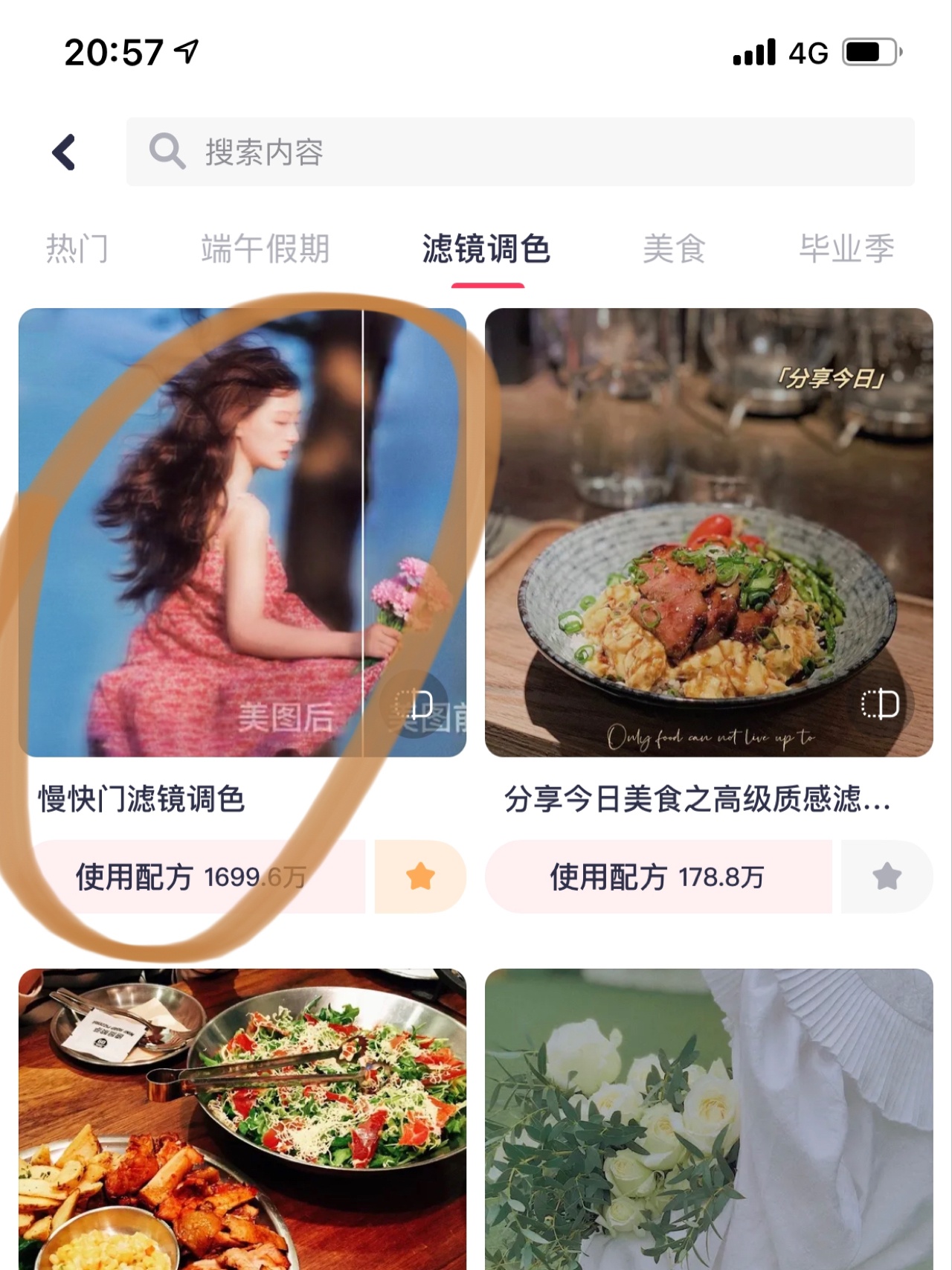Favorite the 分享今日美食 recipe star
Image resolution: width=952 pixels, height=1270 pixels.
point(887,877)
